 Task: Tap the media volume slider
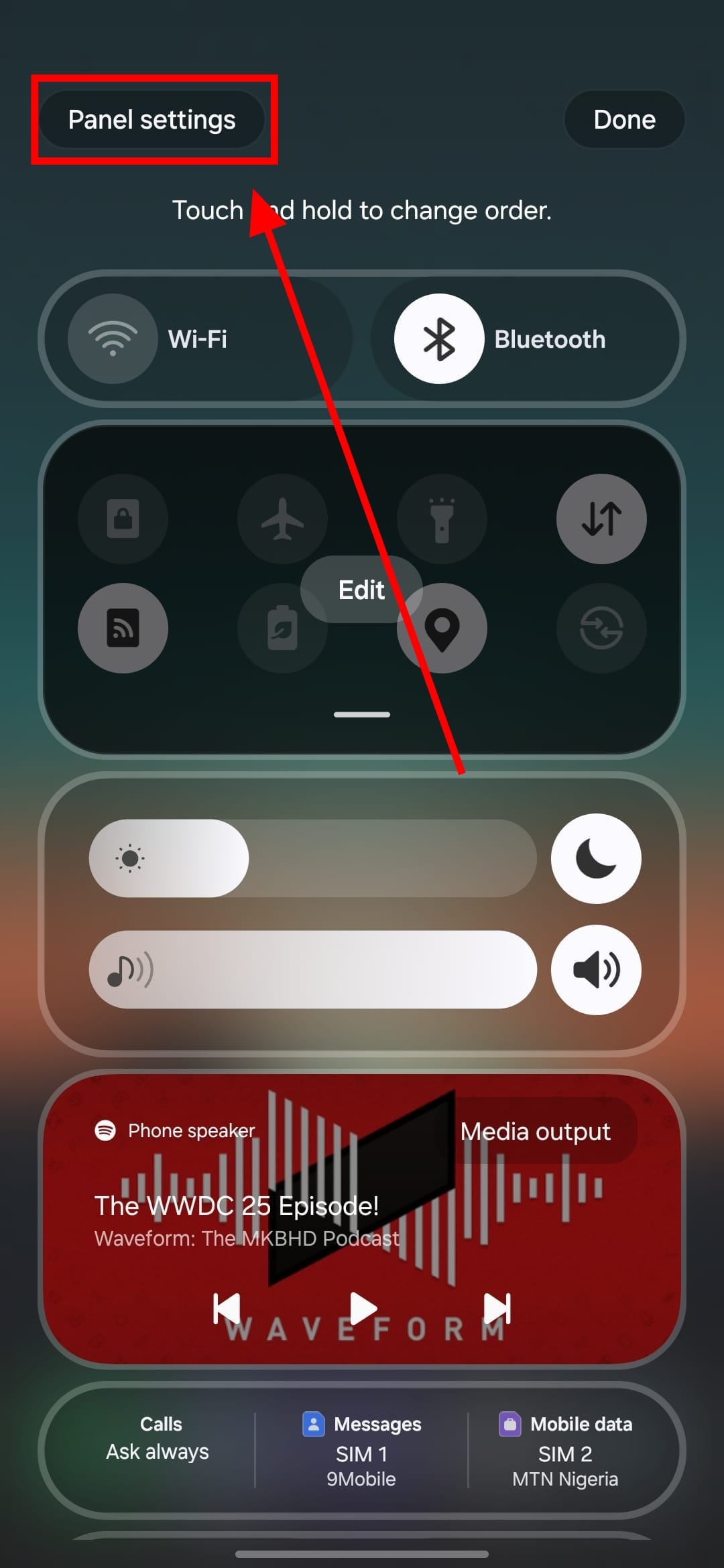point(312,970)
